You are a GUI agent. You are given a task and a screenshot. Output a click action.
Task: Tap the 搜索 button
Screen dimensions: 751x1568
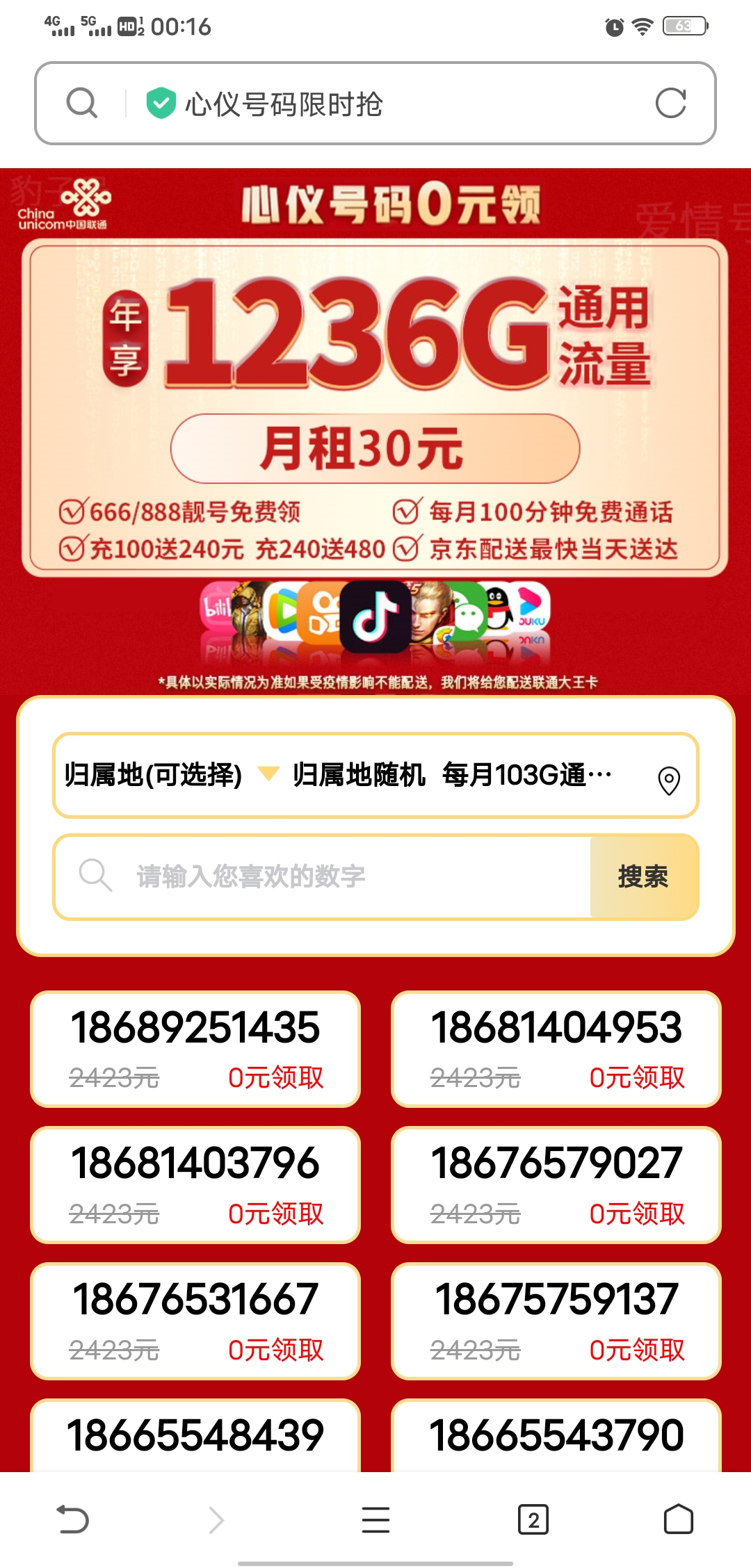coord(643,876)
